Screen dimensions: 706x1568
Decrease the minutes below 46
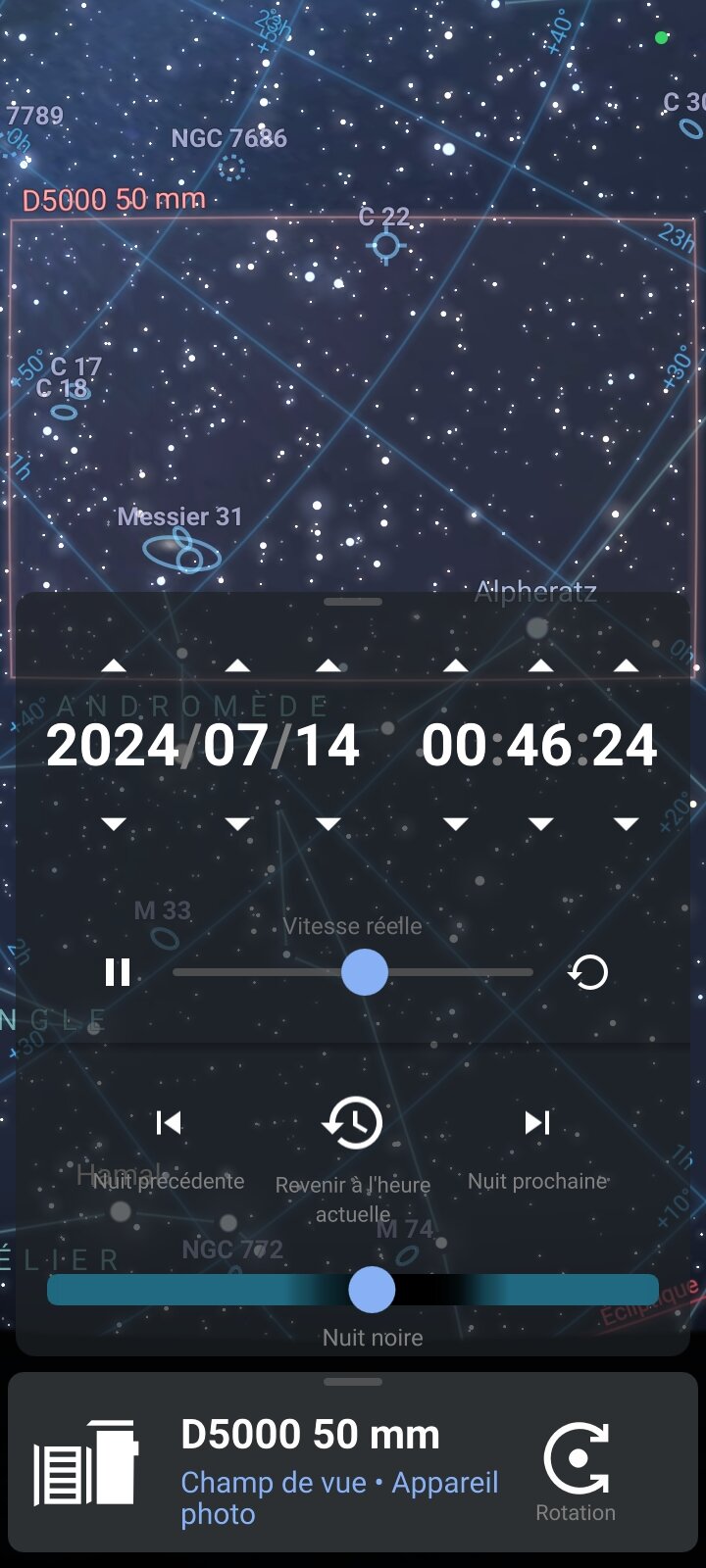tap(540, 823)
